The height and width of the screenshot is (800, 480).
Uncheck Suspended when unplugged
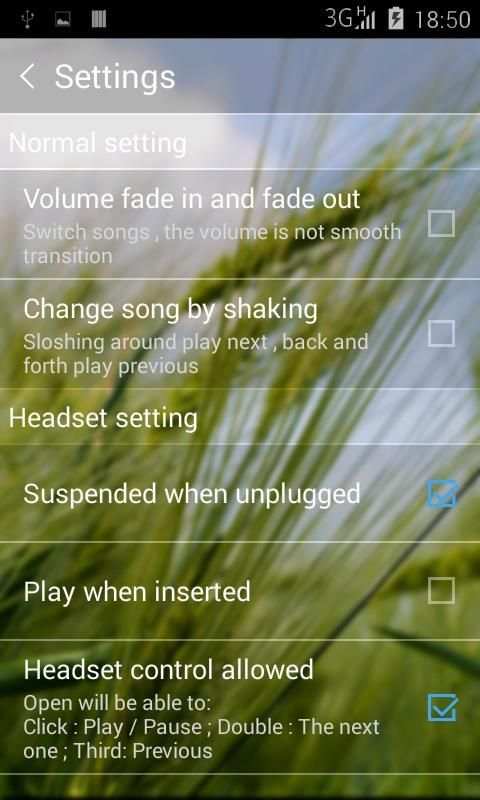click(x=441, y=494)
